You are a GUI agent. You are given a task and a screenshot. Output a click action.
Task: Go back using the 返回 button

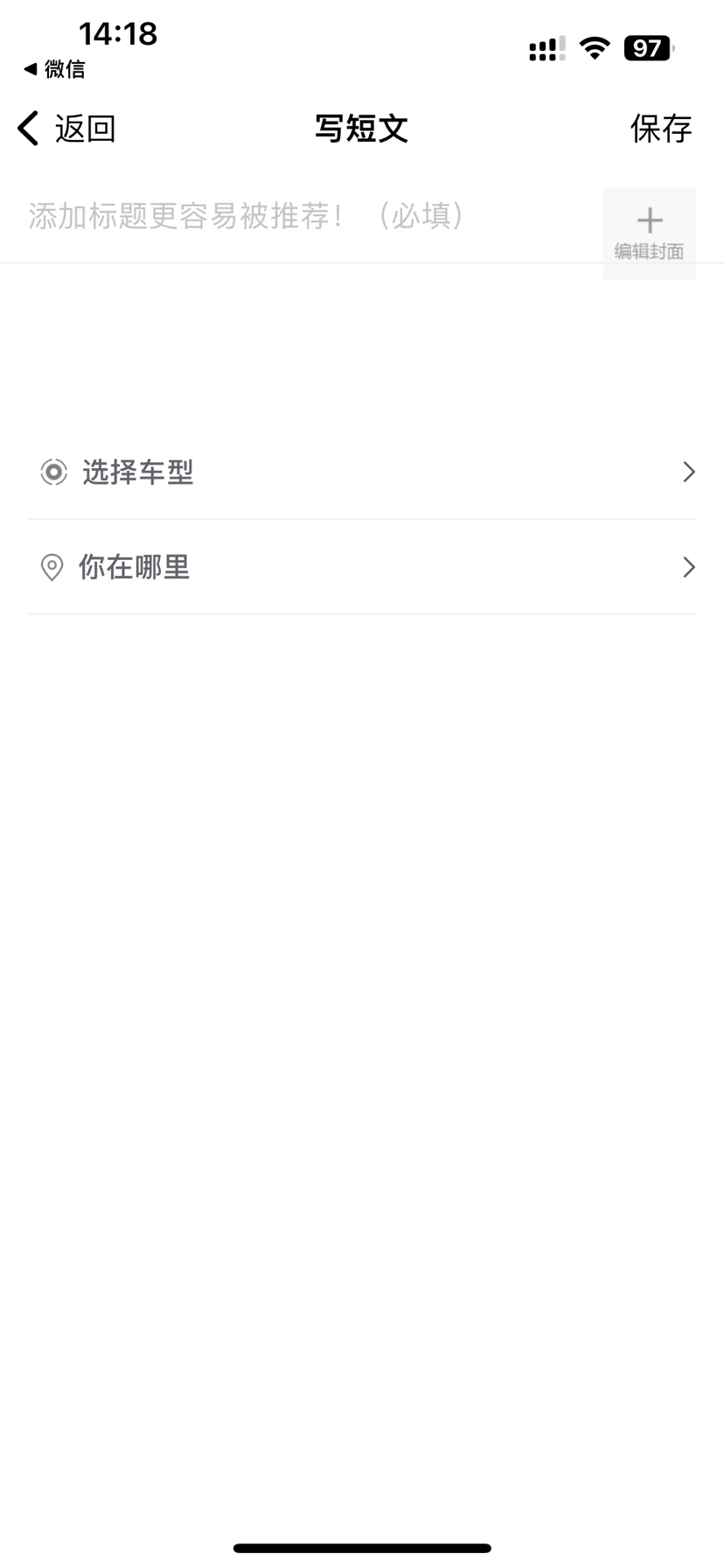66,129
